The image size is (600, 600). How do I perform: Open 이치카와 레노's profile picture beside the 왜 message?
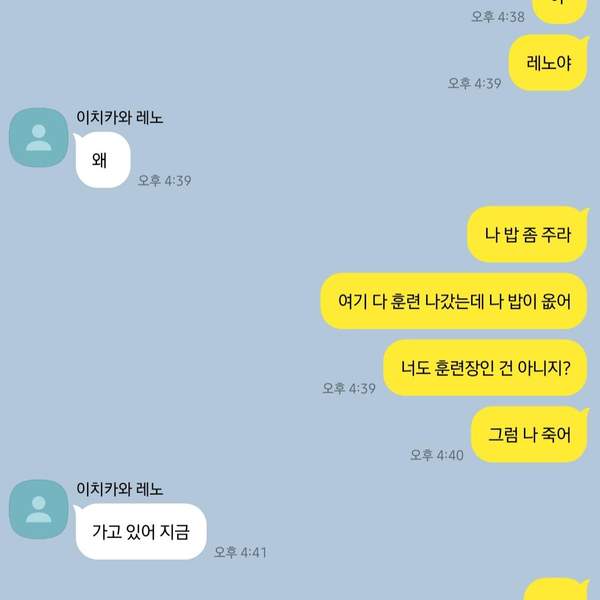pos(38,137)
